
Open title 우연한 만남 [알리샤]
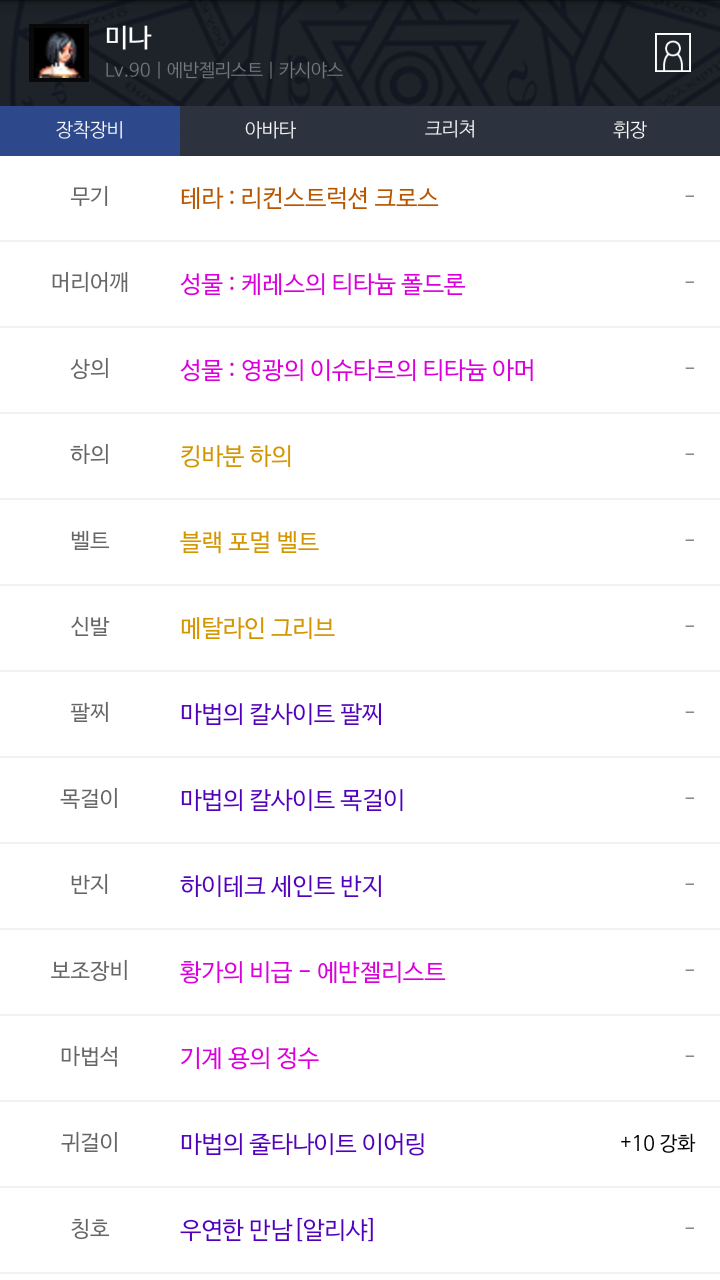point(360,1230)
